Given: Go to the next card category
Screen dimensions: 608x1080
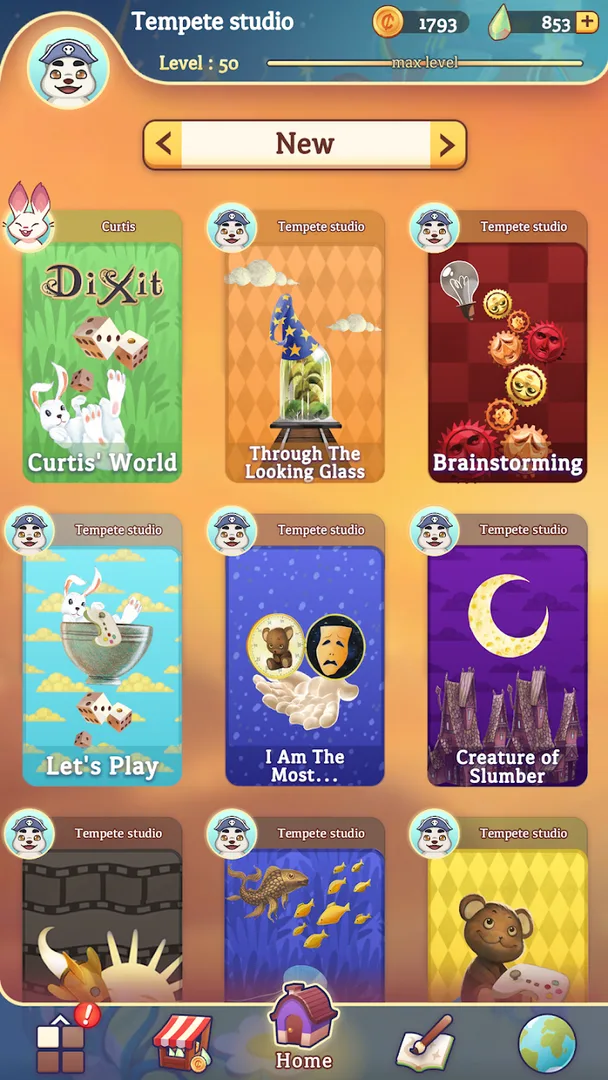Looking at the screenshot, I should click(x=447, y=145).
